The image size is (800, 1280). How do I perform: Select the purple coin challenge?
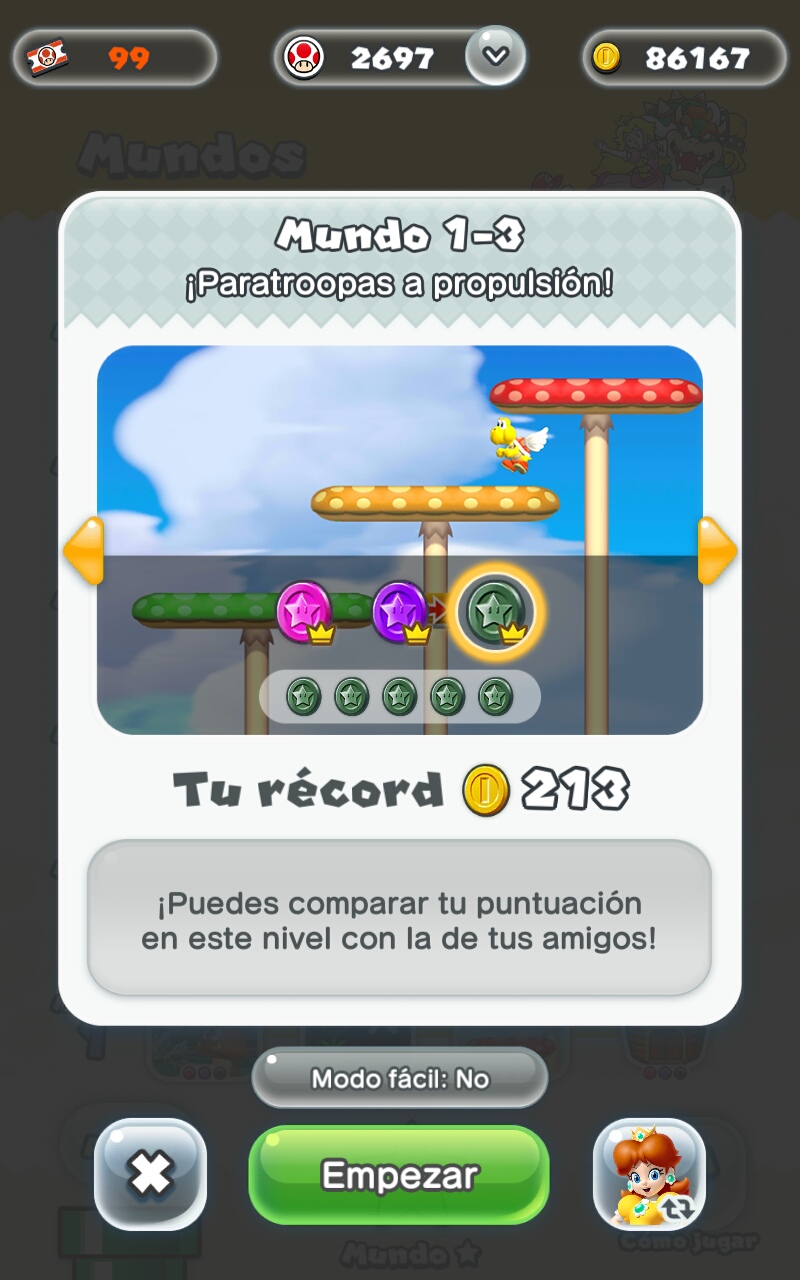click(x=399, y=610)
